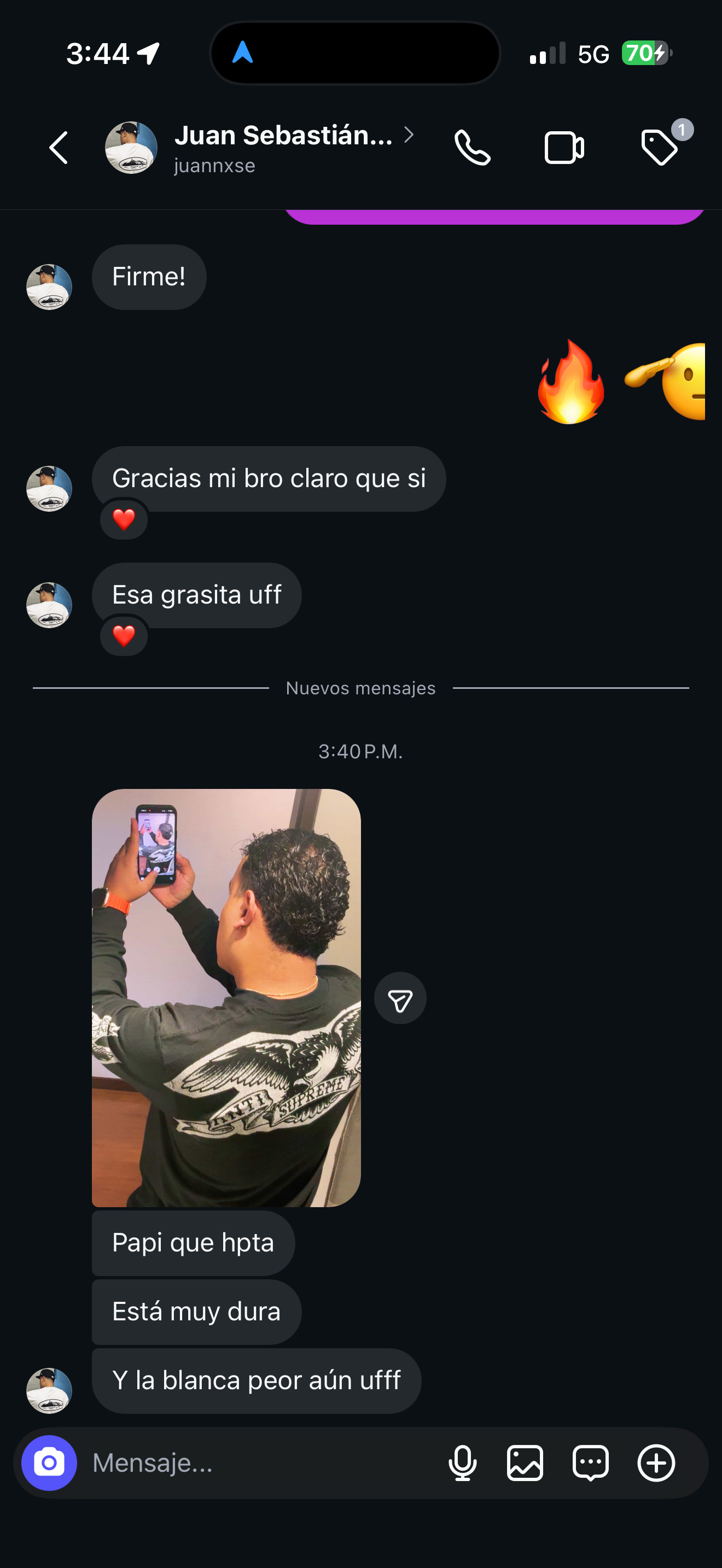This screenshot has height=1568, width=722.
Task: Go back to the inbox list
Action: point(59,148)
